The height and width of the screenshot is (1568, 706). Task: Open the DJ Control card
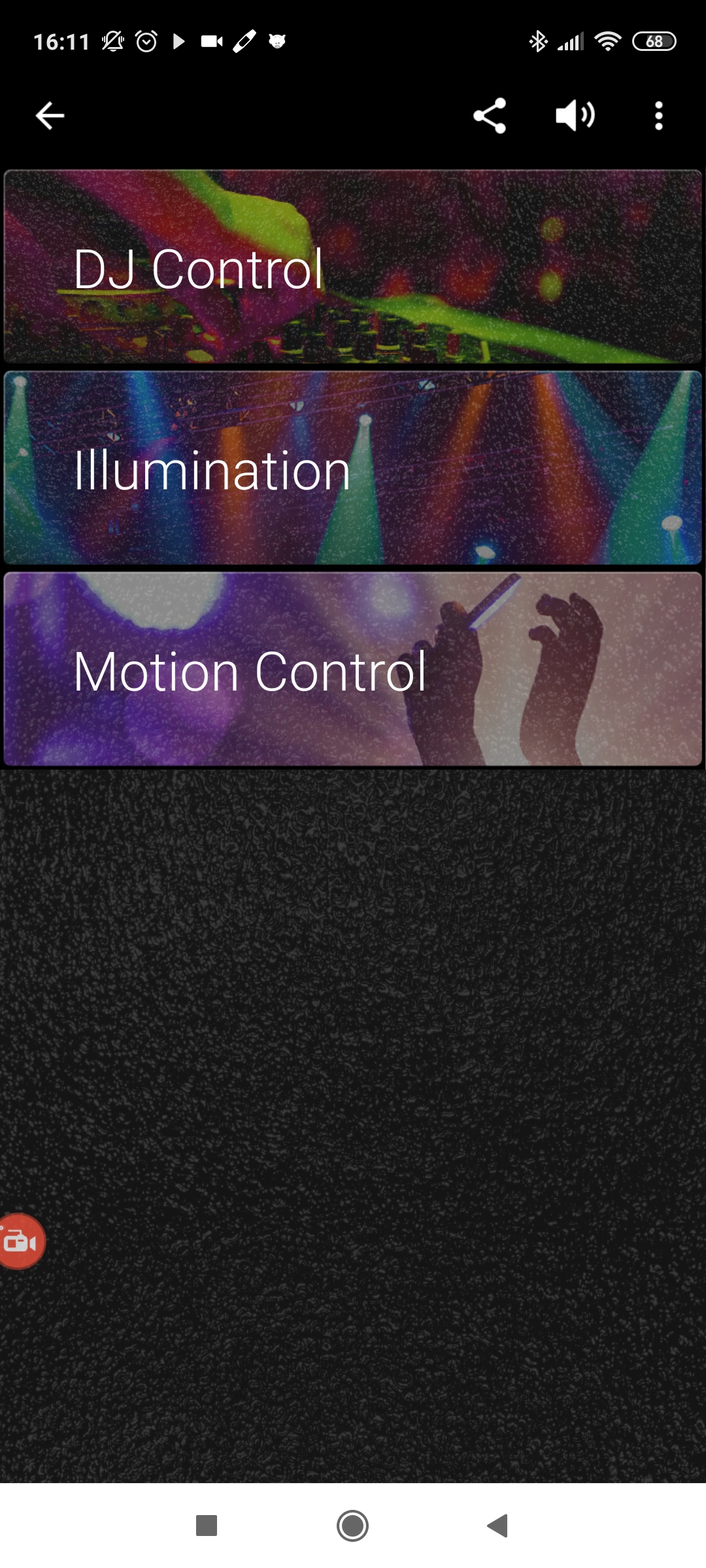pyautogui.click(x=353, y=267)
